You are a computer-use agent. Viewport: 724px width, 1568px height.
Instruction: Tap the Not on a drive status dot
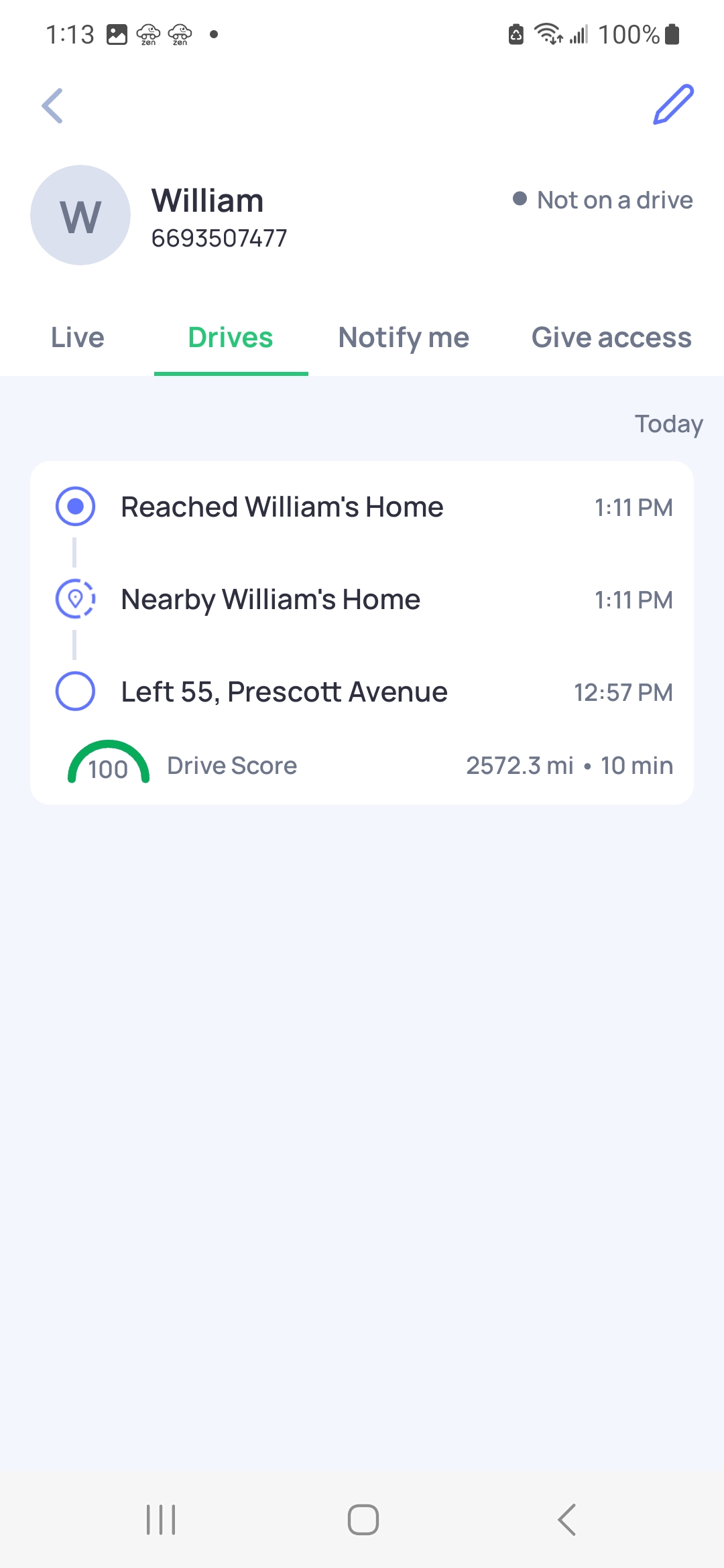[521, 199]
